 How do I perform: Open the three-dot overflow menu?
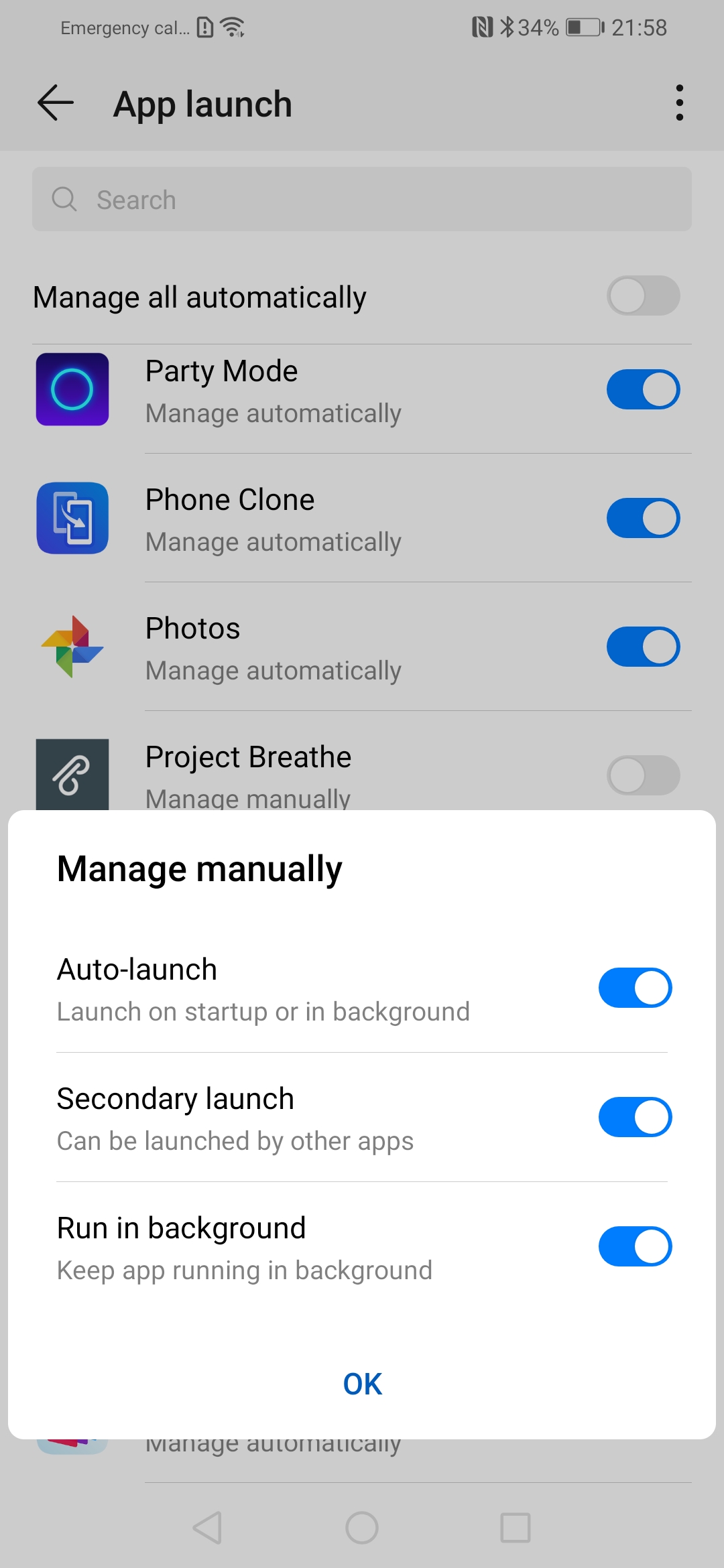click(678, 103)
